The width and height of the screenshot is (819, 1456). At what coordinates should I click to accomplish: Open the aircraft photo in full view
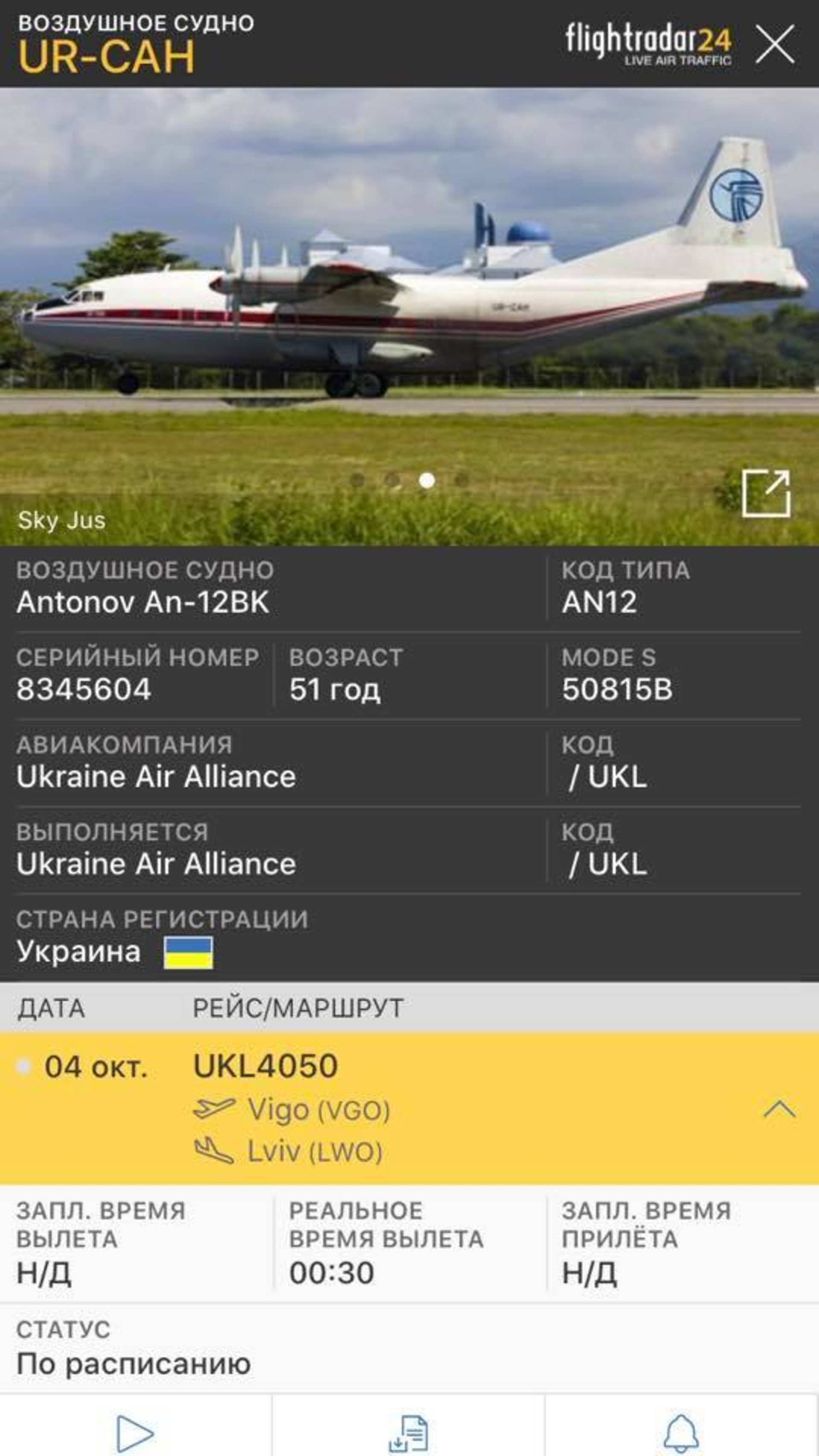pyautogui.click(x=766, y=494)
